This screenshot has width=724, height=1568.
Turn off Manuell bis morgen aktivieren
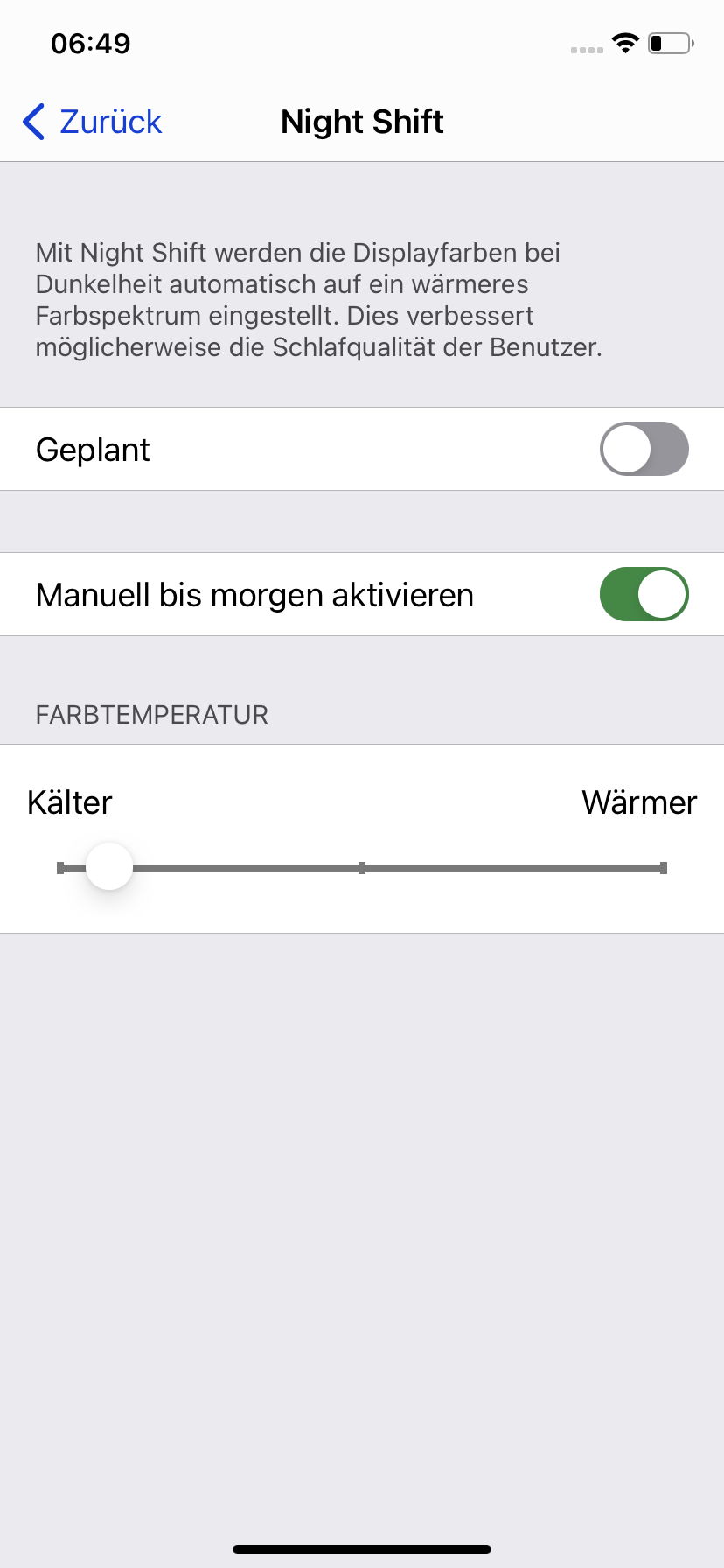click(x=644, y=594)
